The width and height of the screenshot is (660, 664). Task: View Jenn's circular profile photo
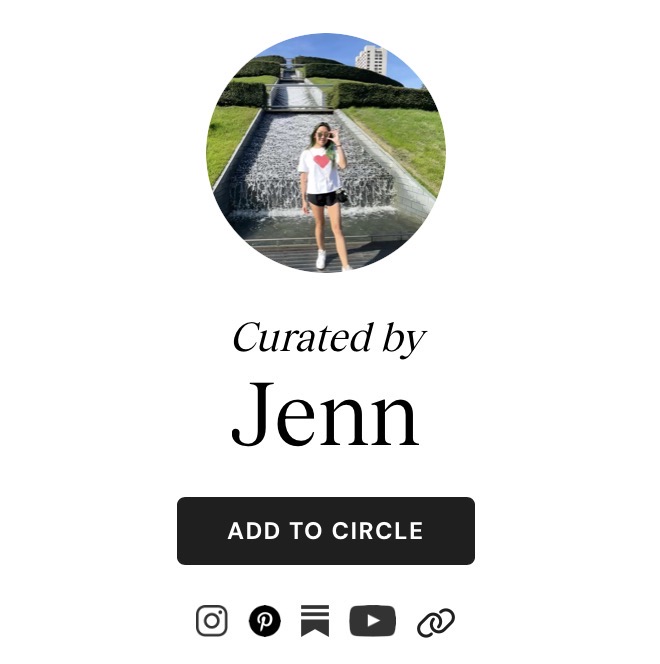tap(326, 153)
